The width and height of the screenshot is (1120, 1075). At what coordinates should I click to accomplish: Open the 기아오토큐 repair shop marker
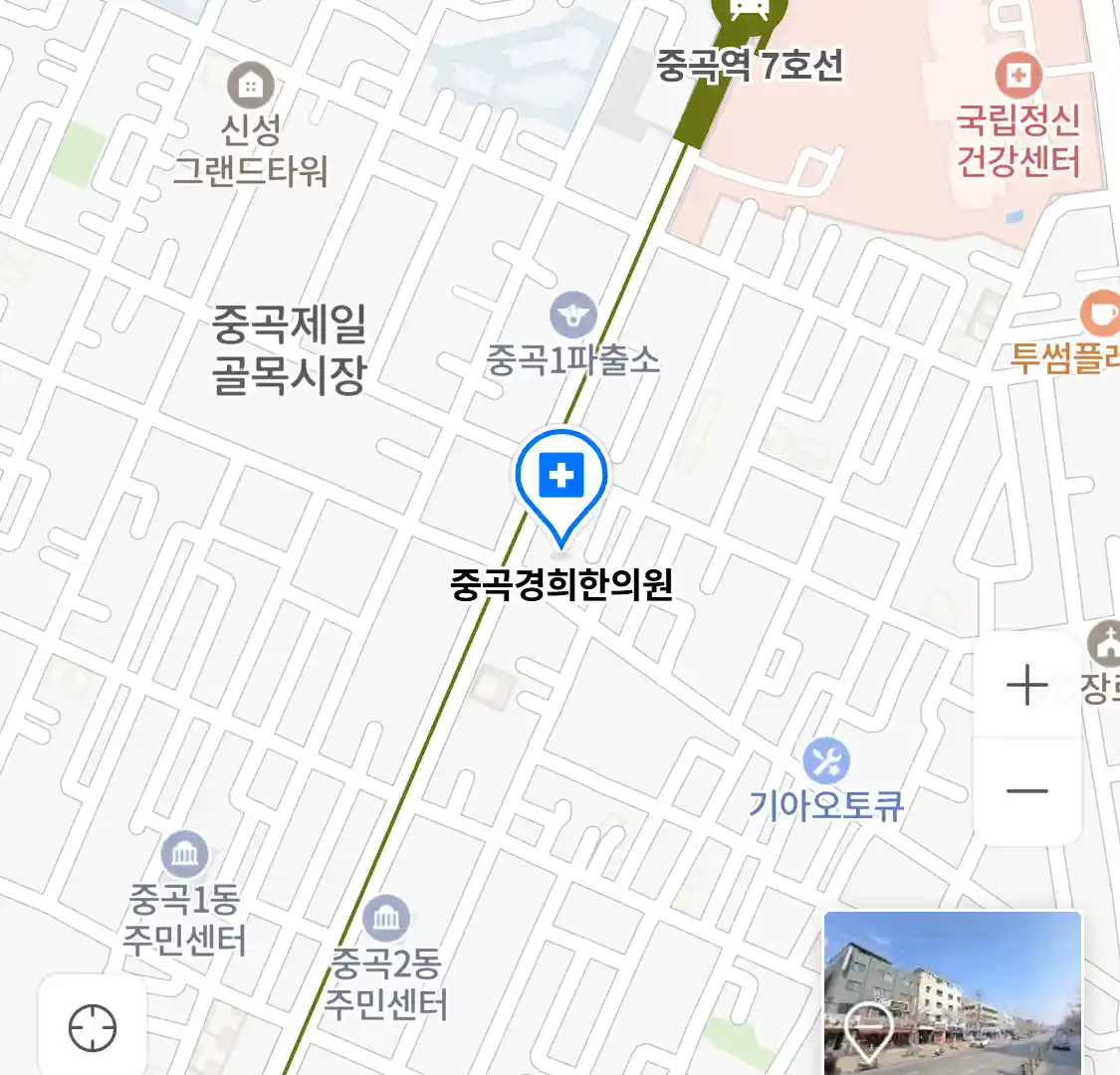click(826, 762)
